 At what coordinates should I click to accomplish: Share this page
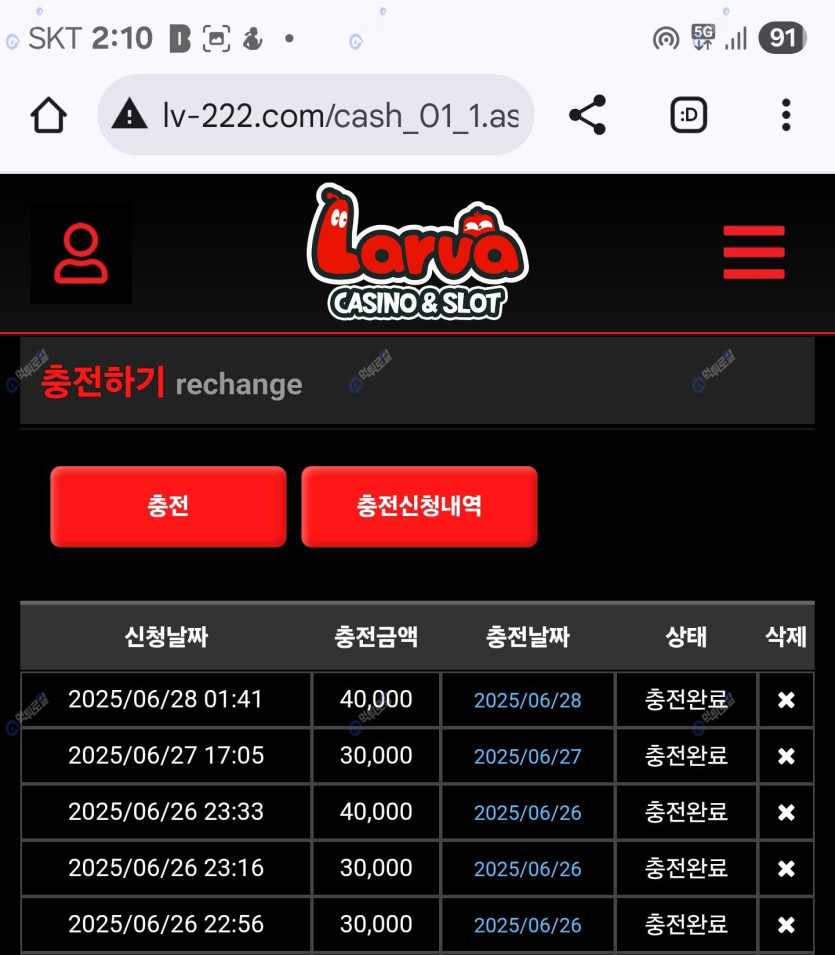587,116
